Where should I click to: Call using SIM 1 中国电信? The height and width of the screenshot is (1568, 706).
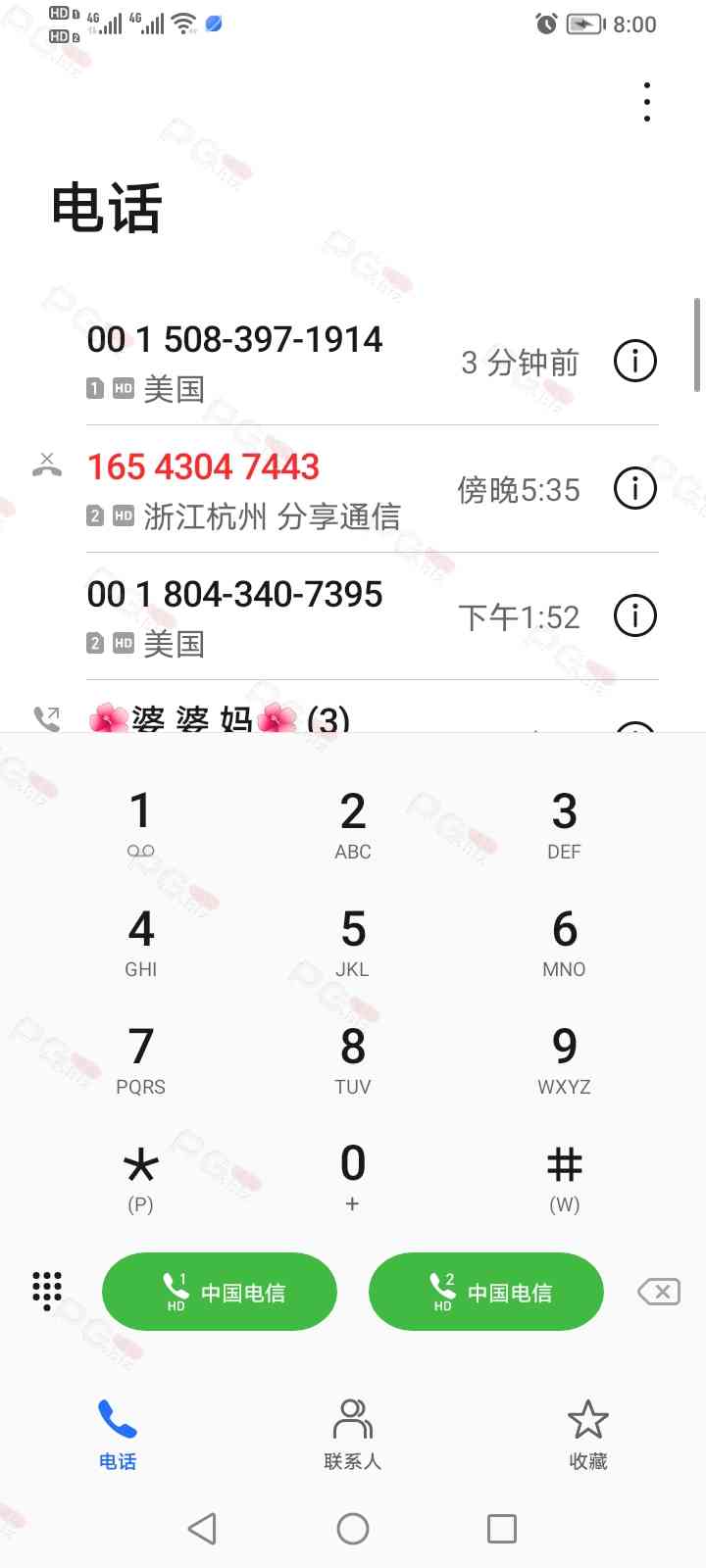click(220, 1292)
